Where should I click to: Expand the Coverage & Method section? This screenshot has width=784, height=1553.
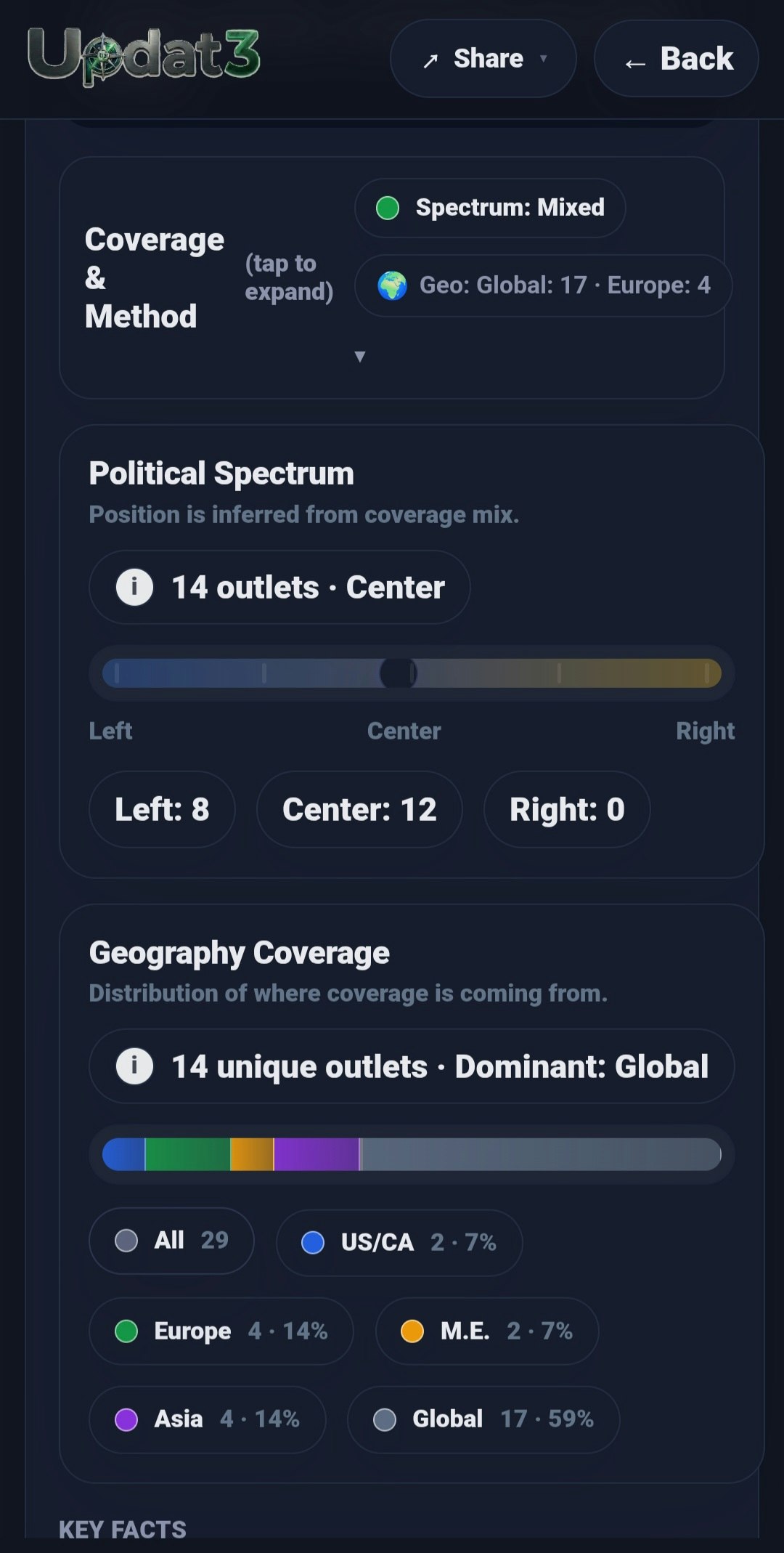pos(359,355)
